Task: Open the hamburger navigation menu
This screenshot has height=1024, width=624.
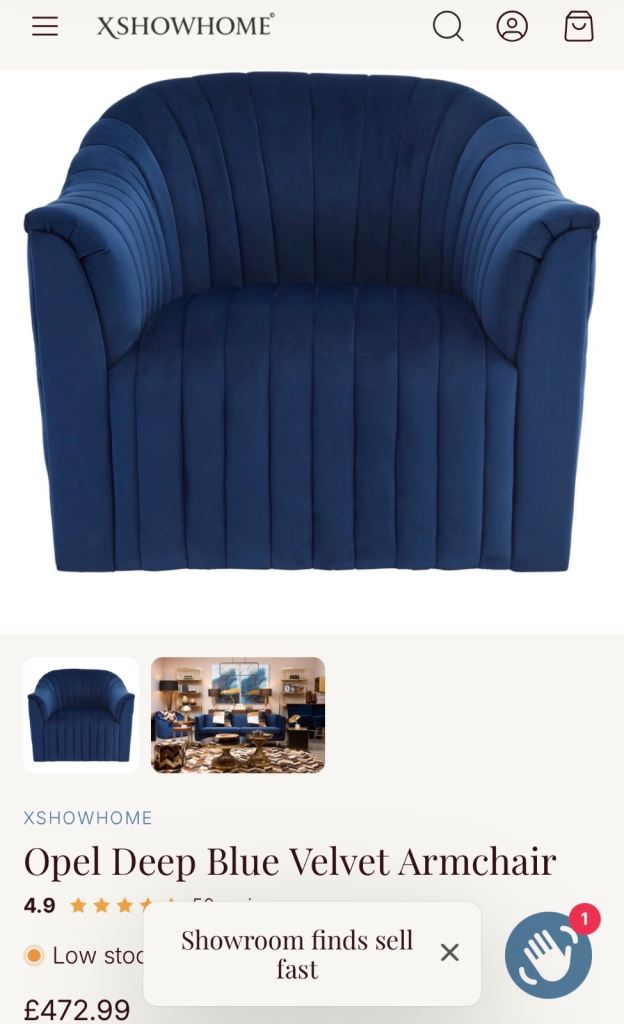Action: pos(45,27)
